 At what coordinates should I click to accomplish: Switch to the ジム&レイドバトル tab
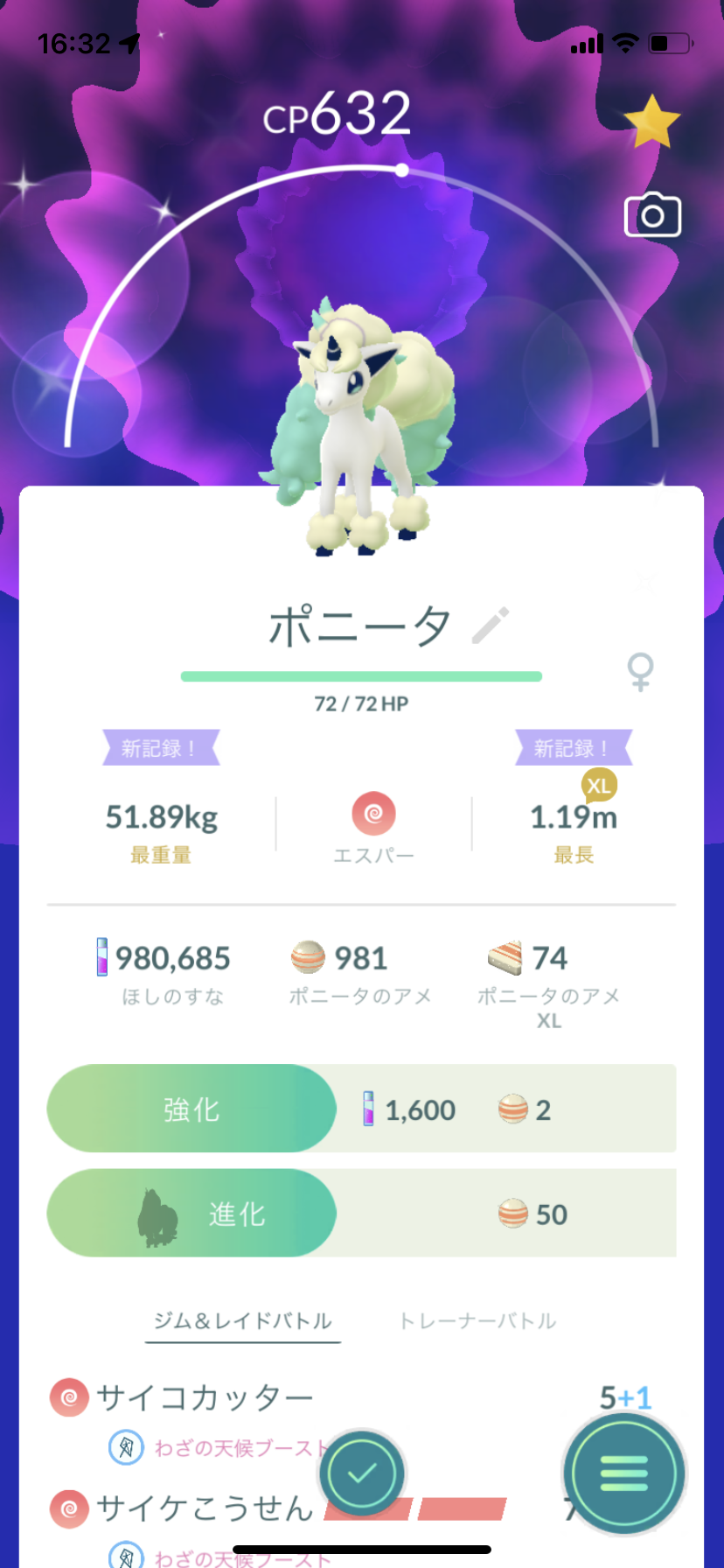pos(242,1320)
